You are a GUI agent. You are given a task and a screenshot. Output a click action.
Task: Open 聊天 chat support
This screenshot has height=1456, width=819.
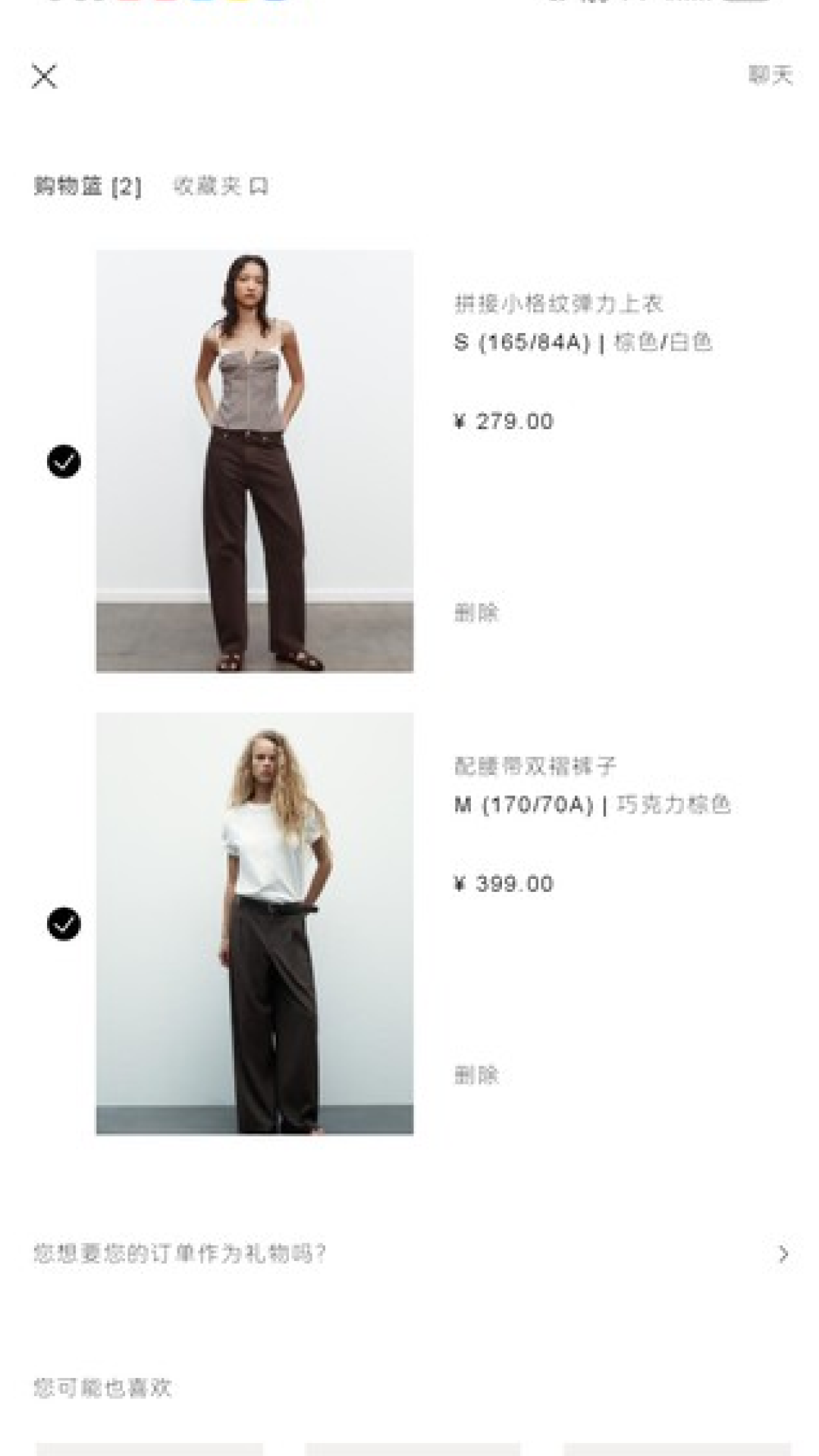tap(770, 74)
